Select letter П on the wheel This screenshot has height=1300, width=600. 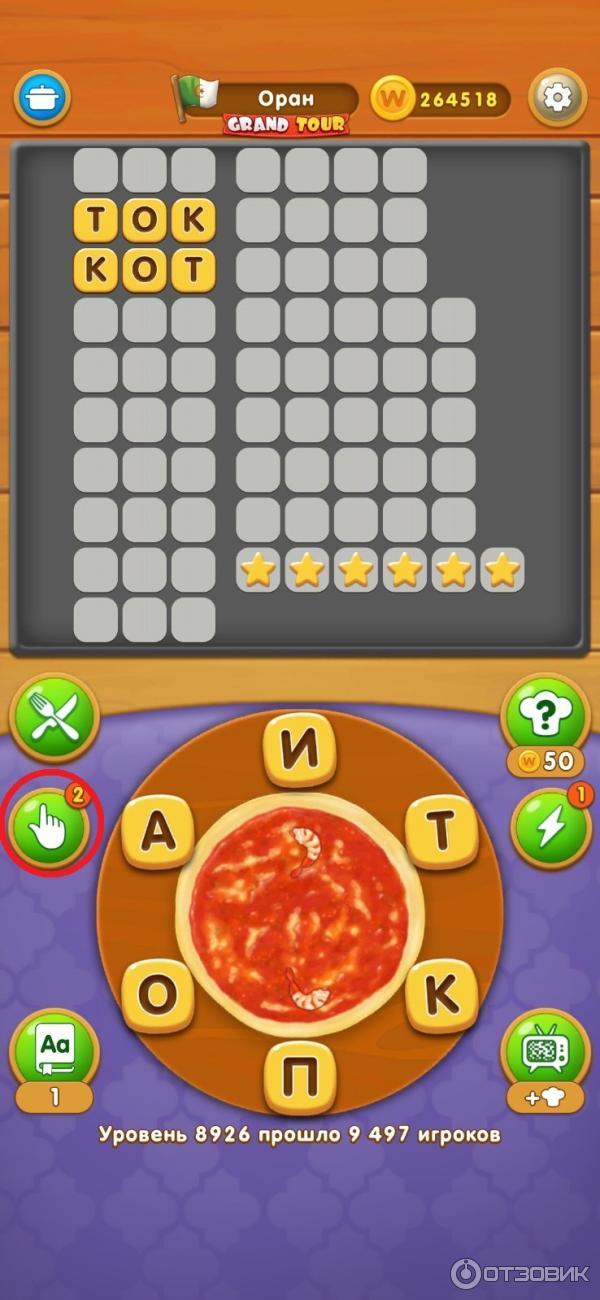[299, 1075]
